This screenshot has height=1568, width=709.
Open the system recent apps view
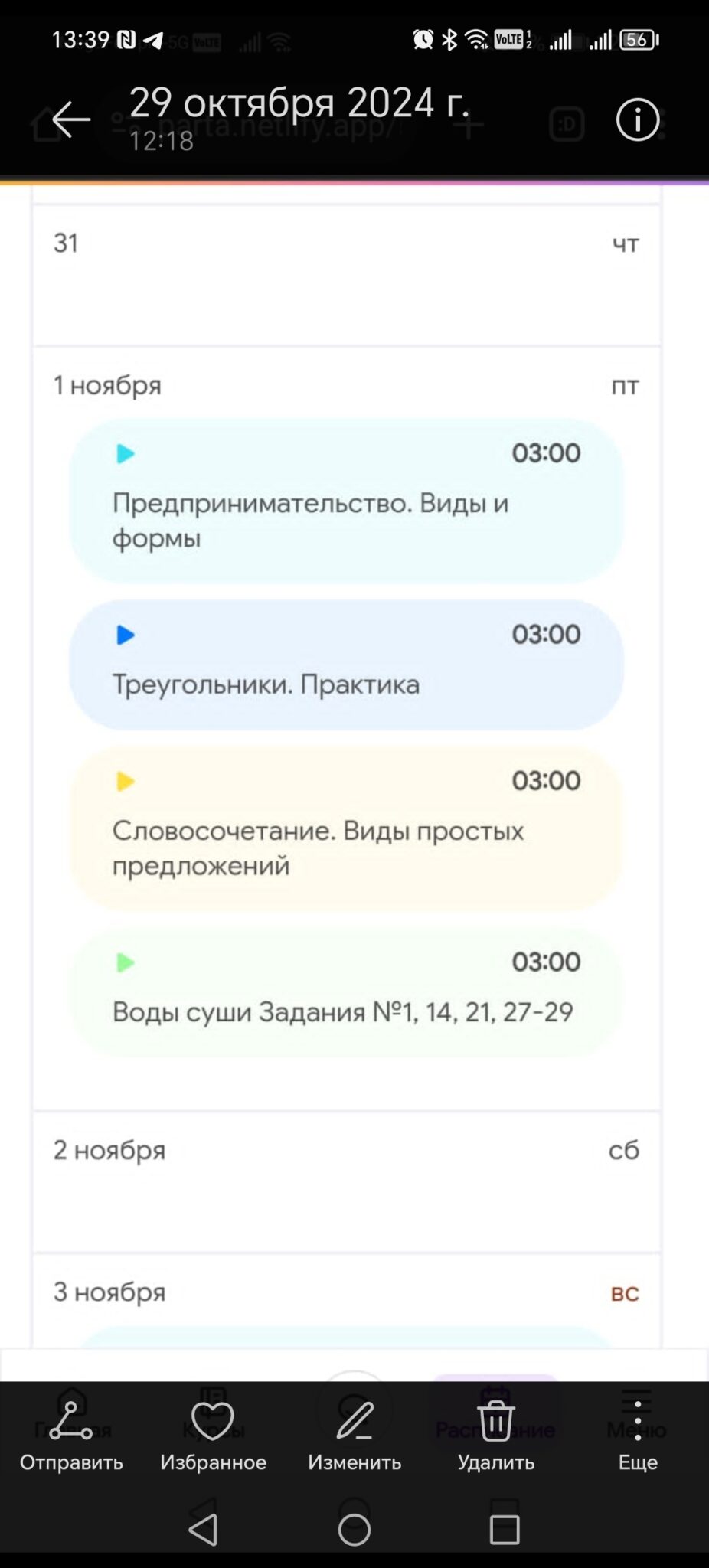pos(505,1530)
